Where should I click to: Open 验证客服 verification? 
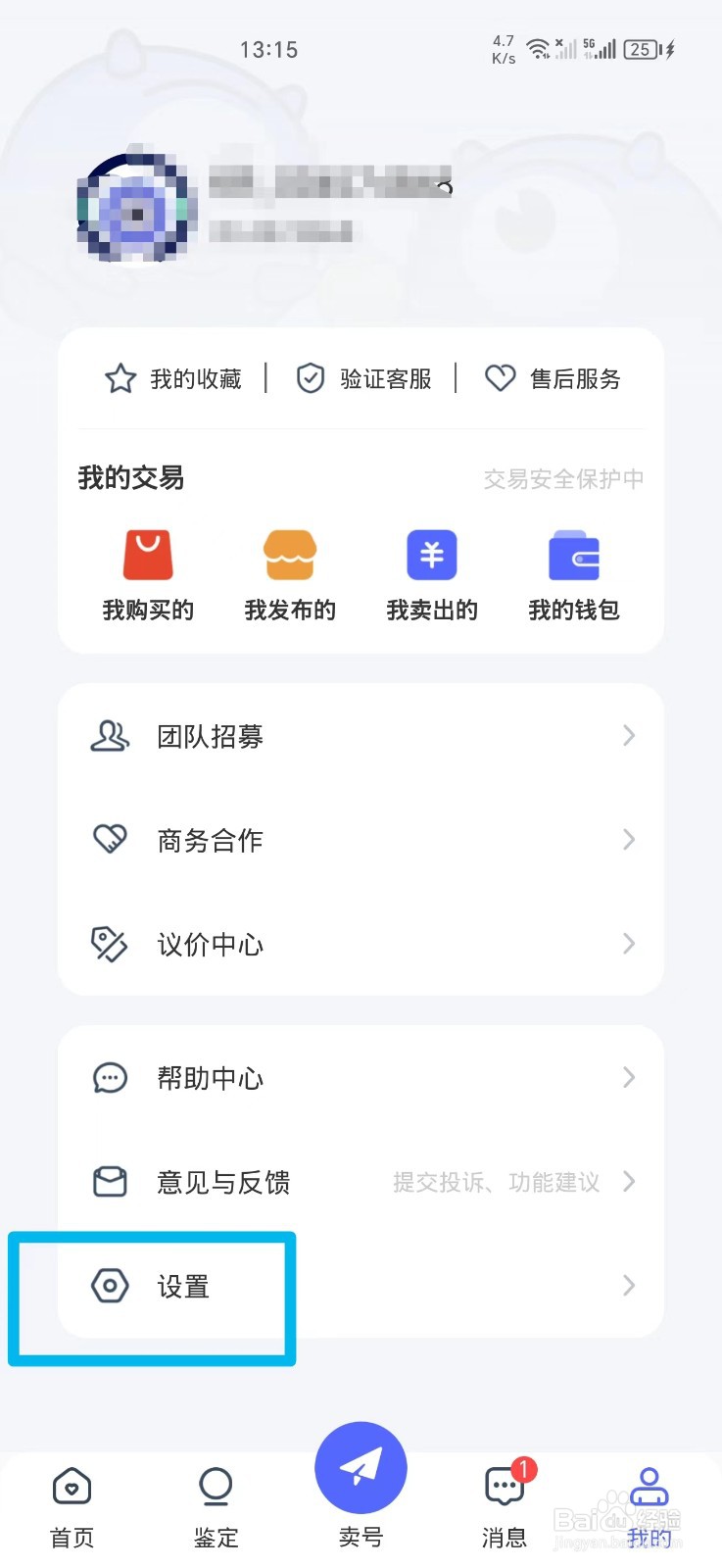coord(364,379)
